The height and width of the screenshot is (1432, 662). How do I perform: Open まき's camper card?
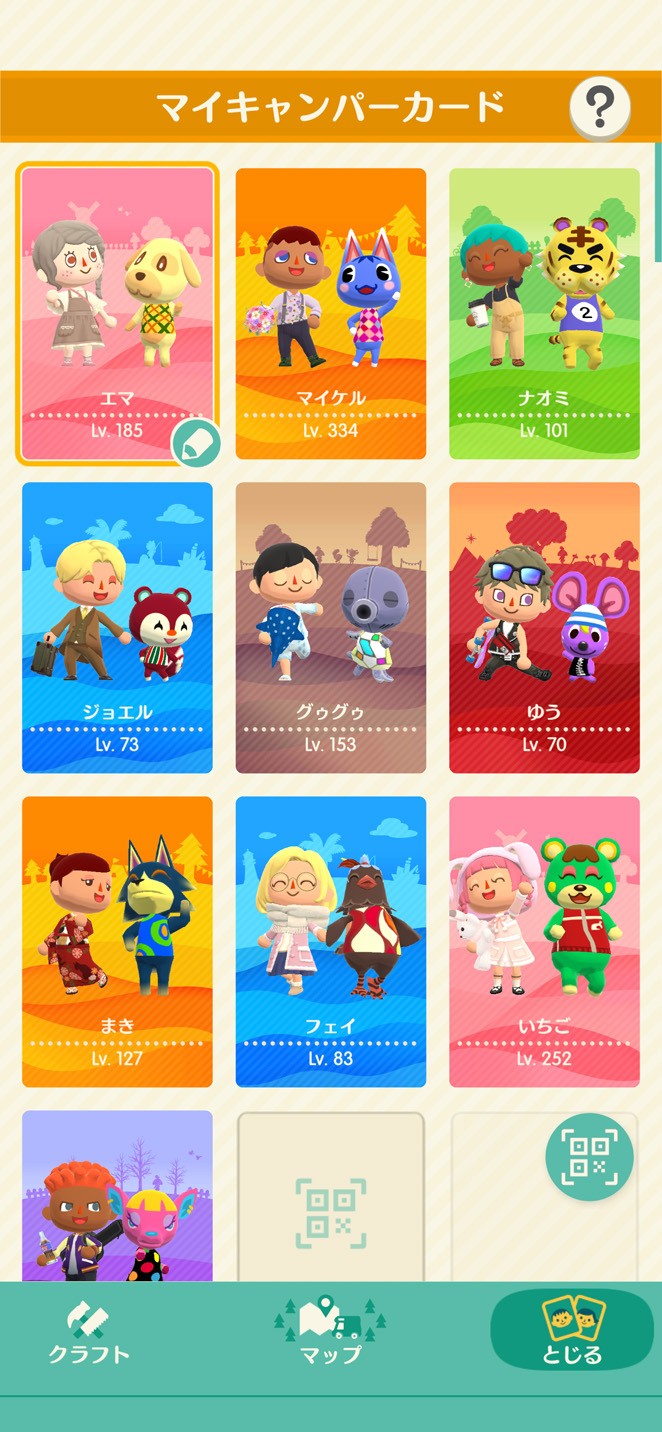coord(117,941)
